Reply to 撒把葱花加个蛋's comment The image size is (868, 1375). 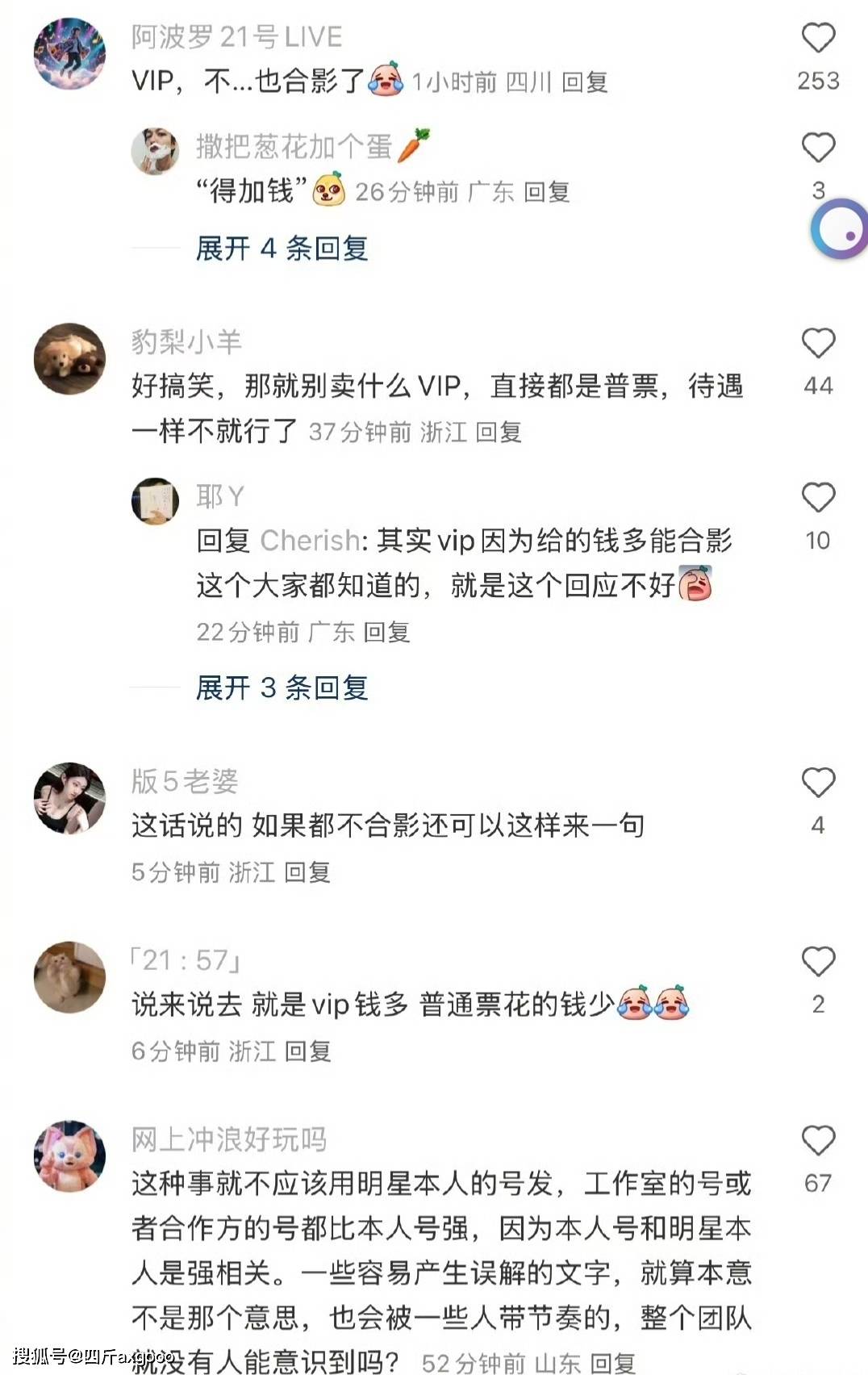point(547,192)
